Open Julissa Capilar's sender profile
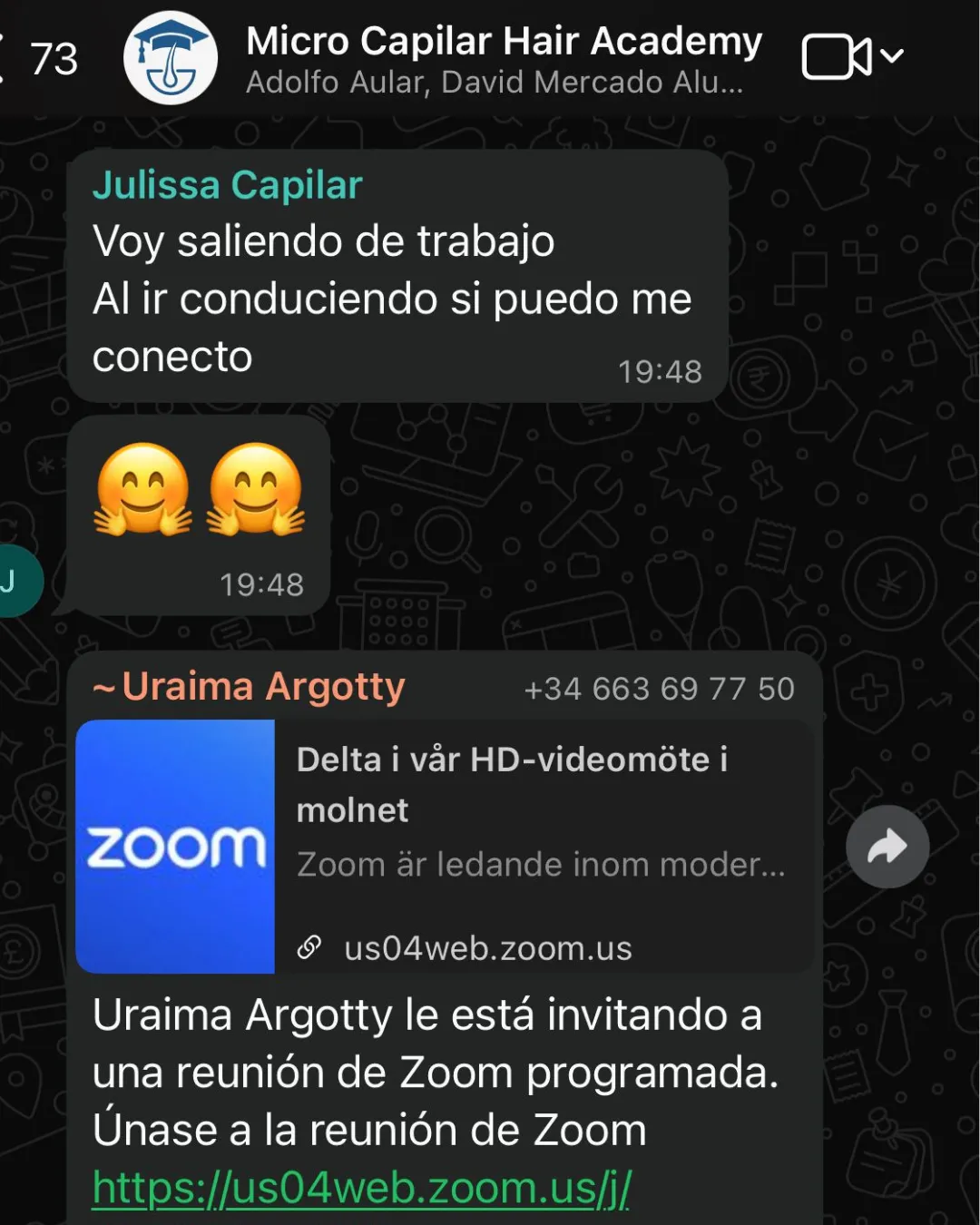980x1225 pixels. (227, 185)
